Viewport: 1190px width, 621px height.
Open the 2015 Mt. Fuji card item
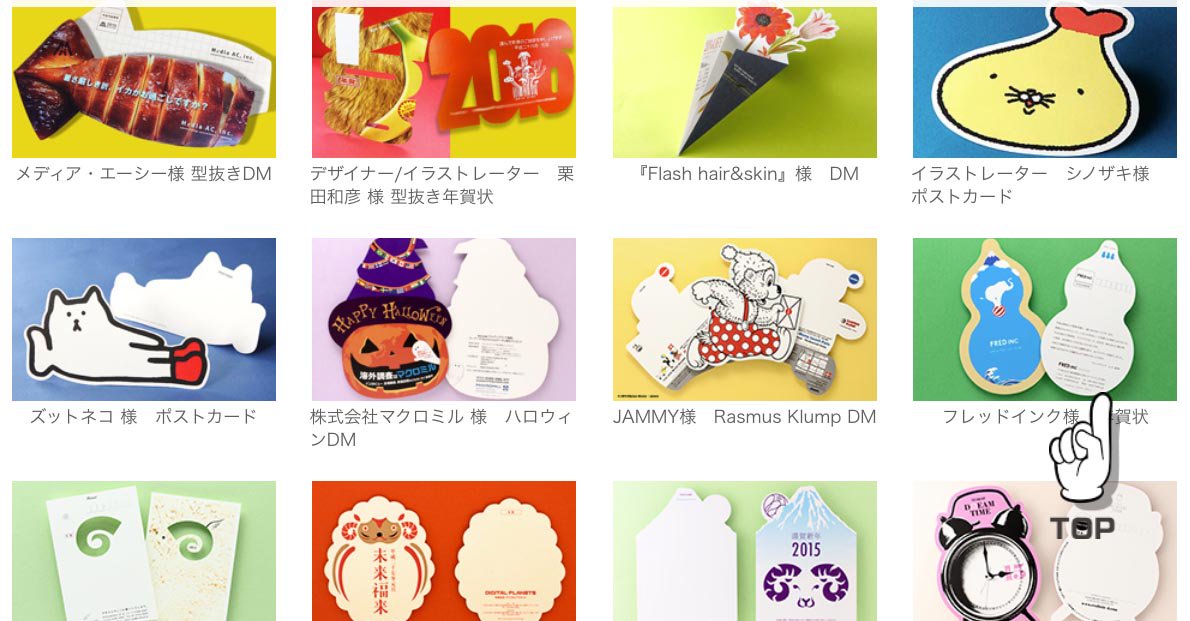pyautogui.click(x=744, y=550)
